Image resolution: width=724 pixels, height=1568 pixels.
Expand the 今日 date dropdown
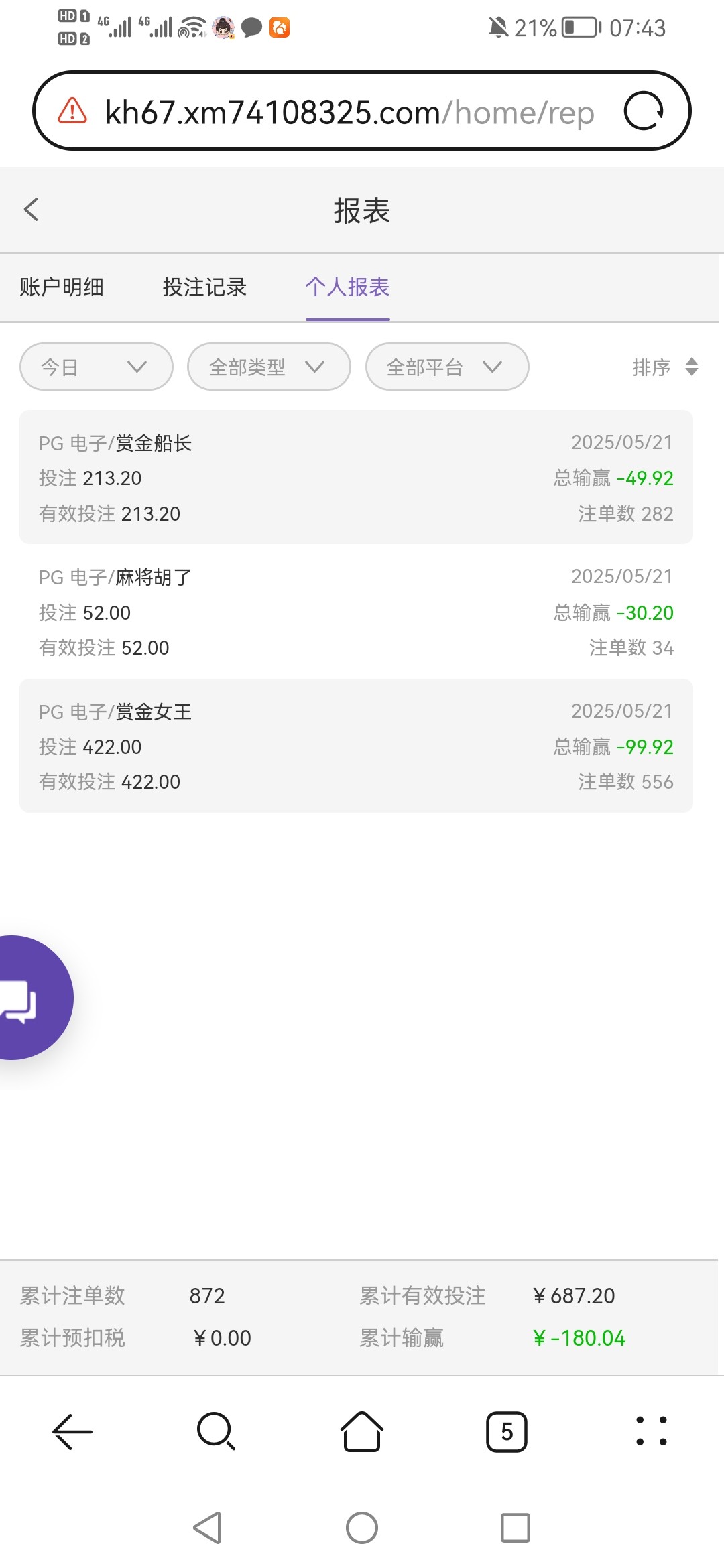(x=97, y=367)
